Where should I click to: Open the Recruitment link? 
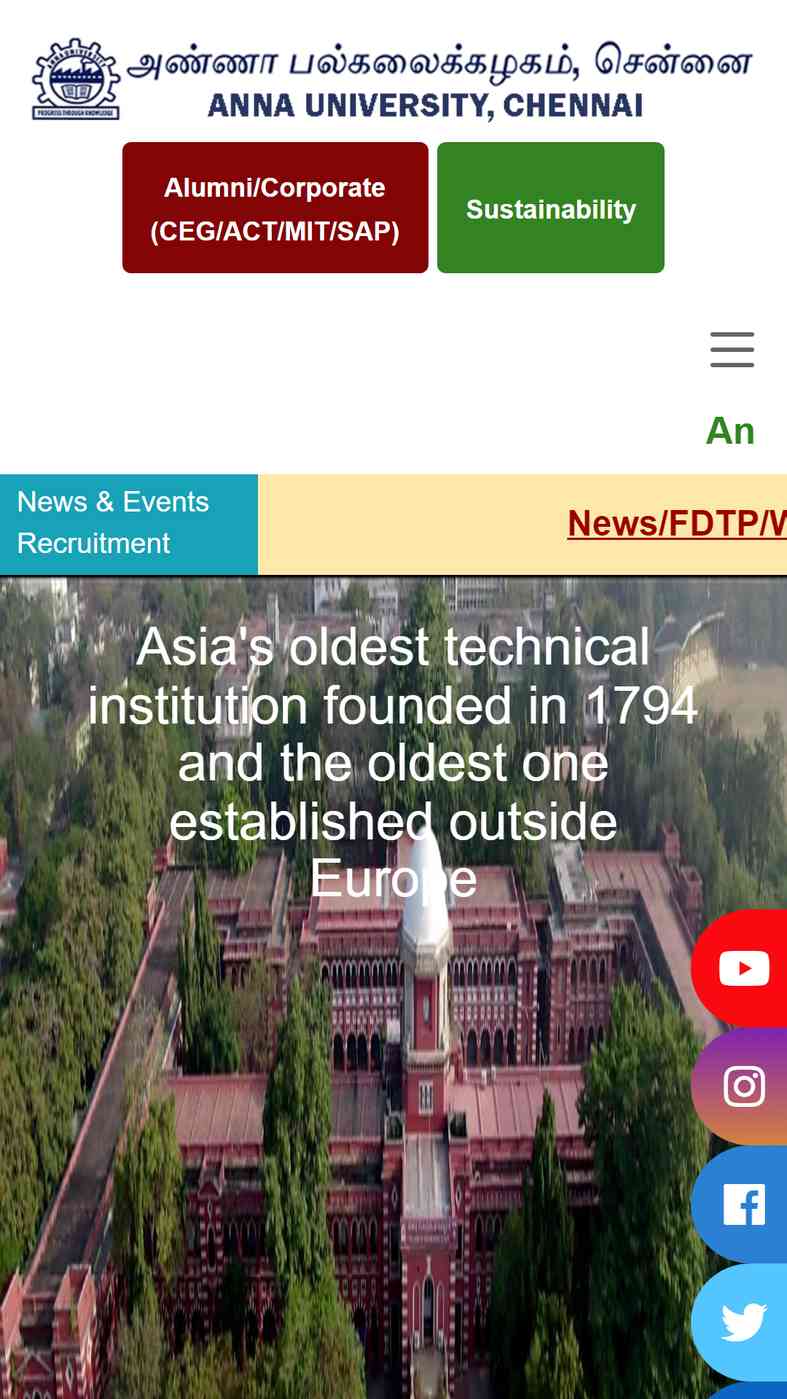tap(94, 543)
